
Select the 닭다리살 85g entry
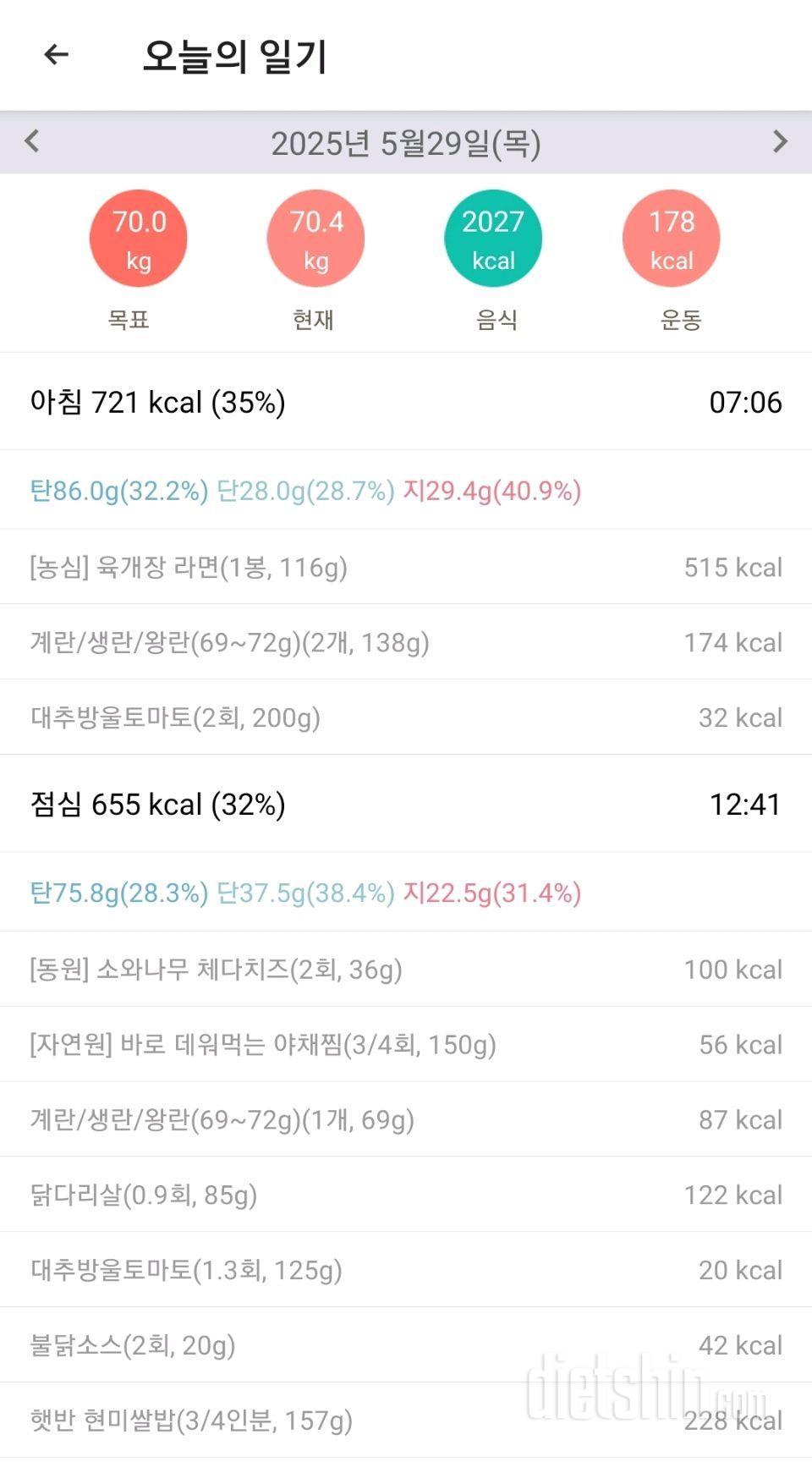(x=406, y=1195)
